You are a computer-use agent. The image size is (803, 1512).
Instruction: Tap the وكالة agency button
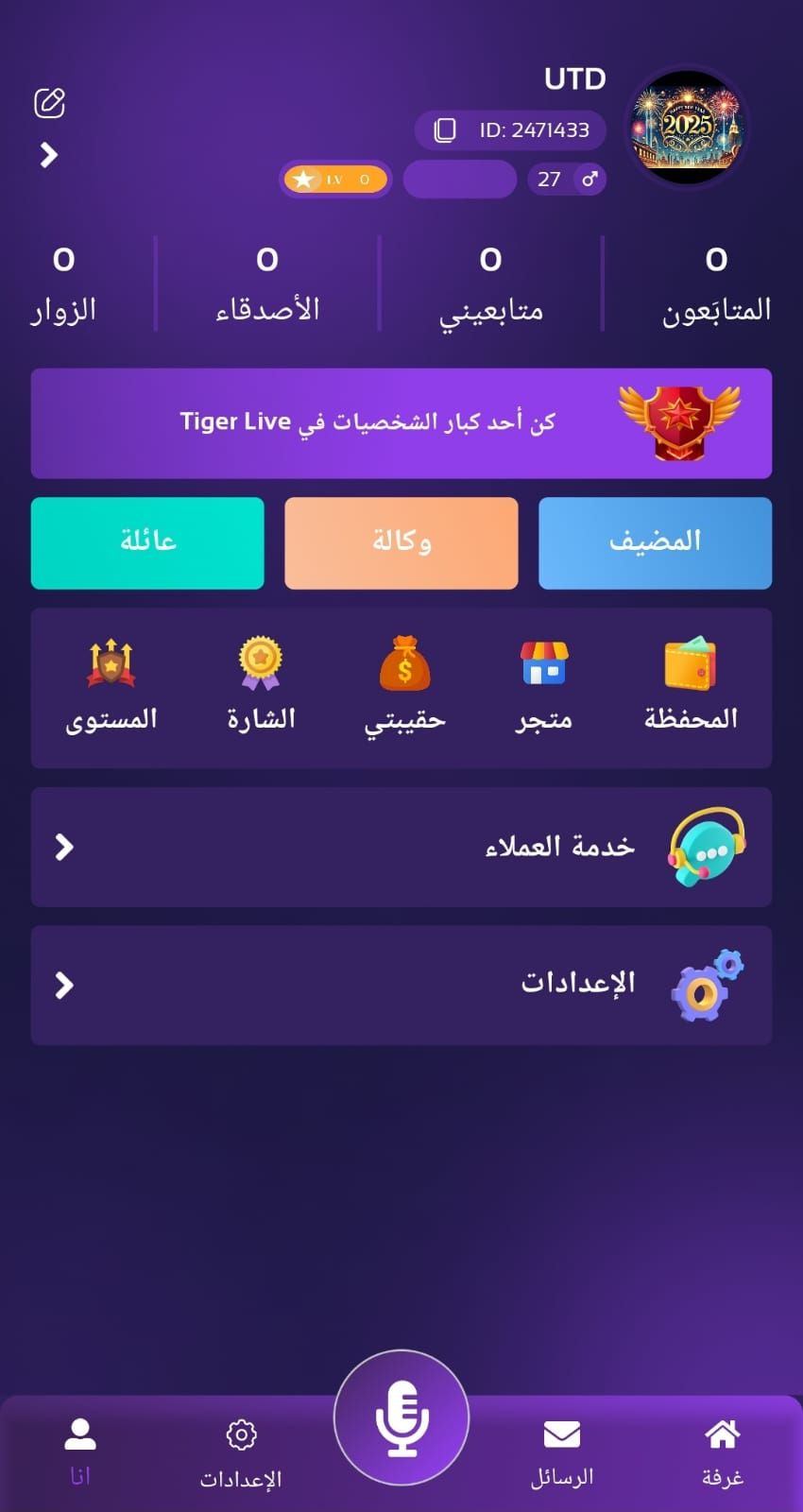point(401,542)
